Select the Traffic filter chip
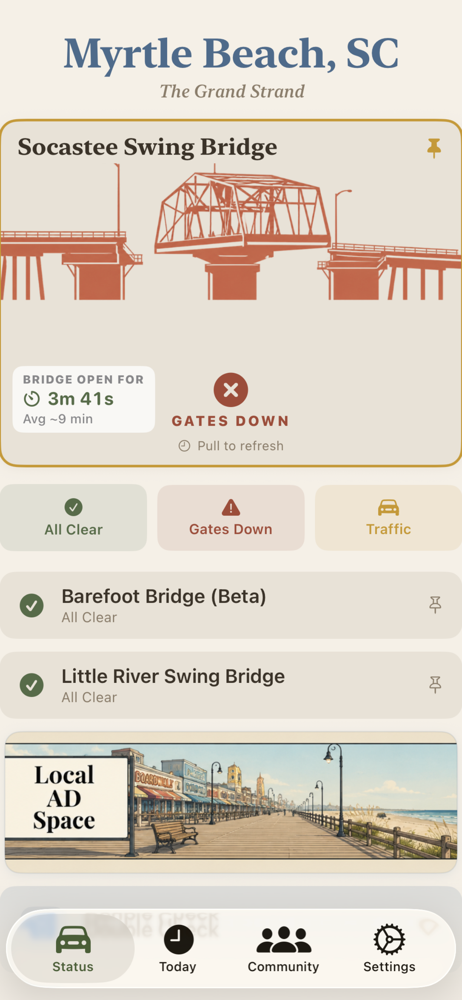The image size is (462, 1000). [x=388, y=518]
